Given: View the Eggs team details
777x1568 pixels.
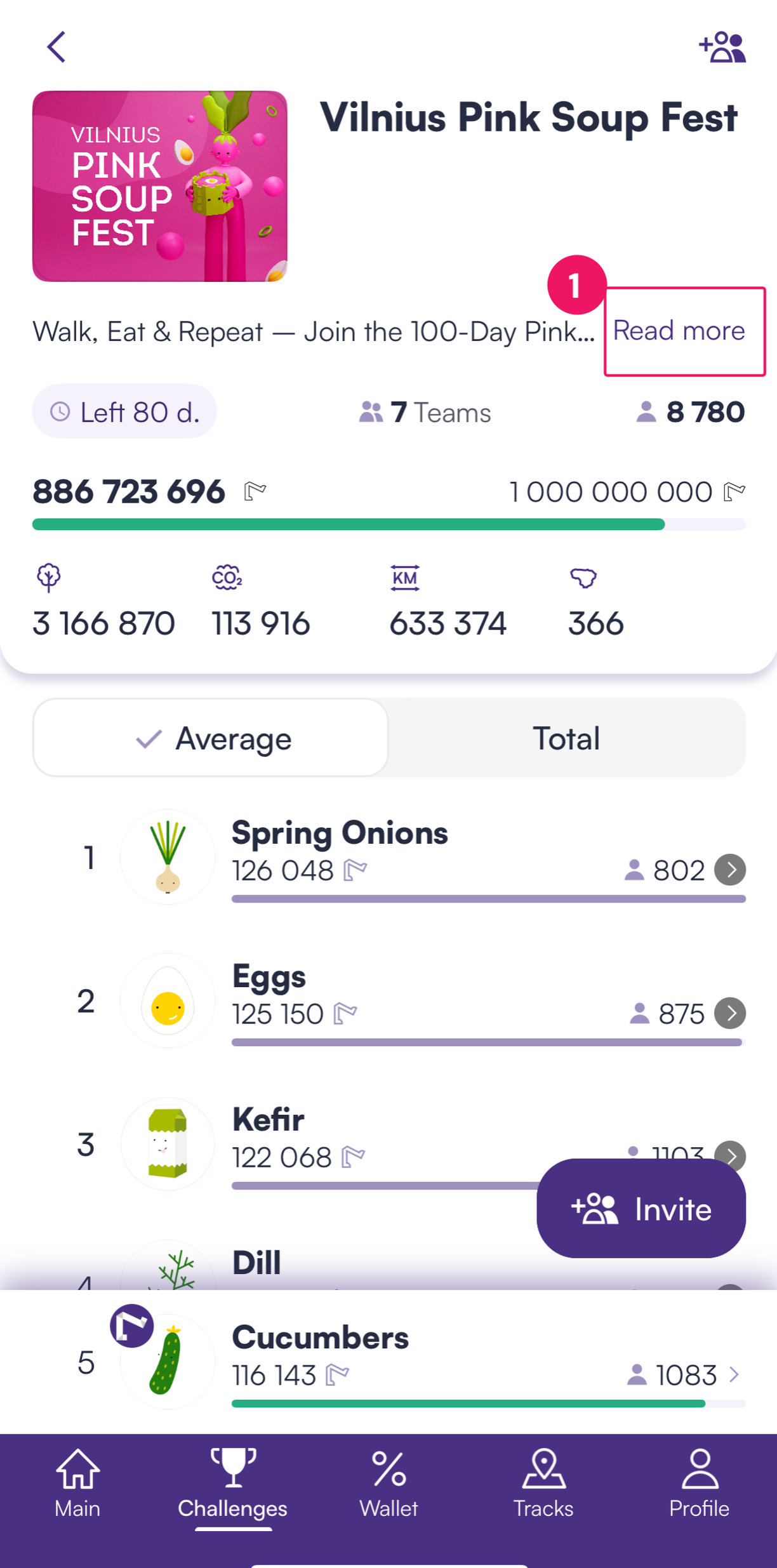Looking at the screenshot, I should 729,1013.
